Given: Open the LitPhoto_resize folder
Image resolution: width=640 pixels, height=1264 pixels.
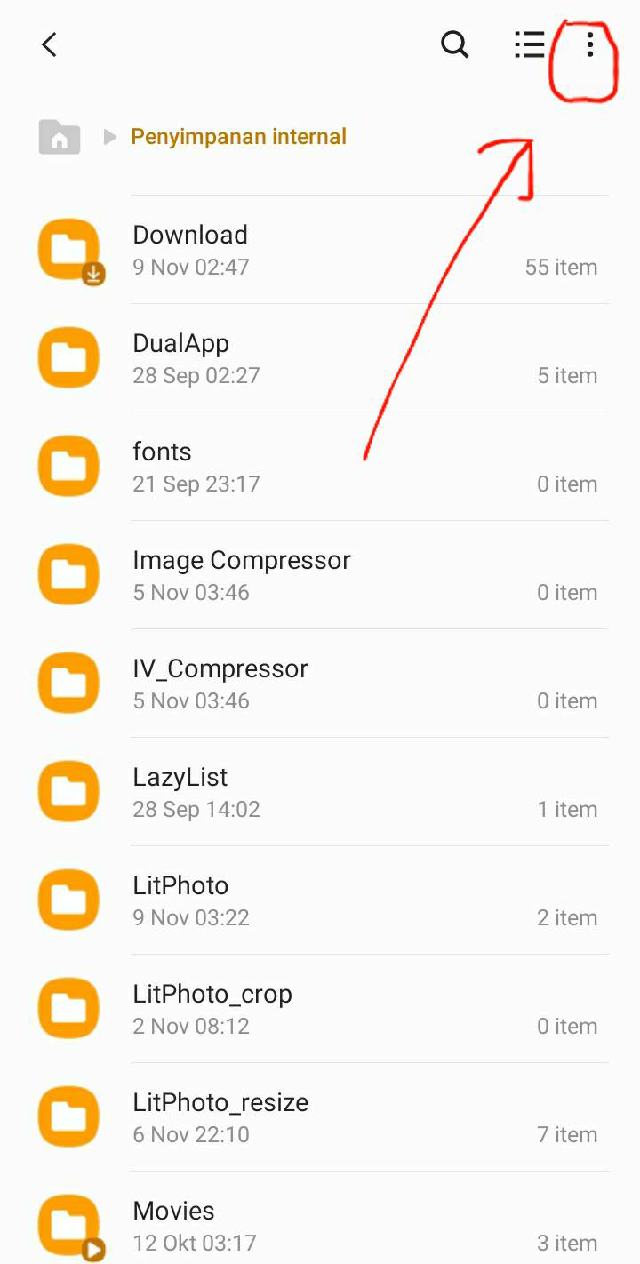Looking at the screenshot, I should click(x=320, y=1117).
